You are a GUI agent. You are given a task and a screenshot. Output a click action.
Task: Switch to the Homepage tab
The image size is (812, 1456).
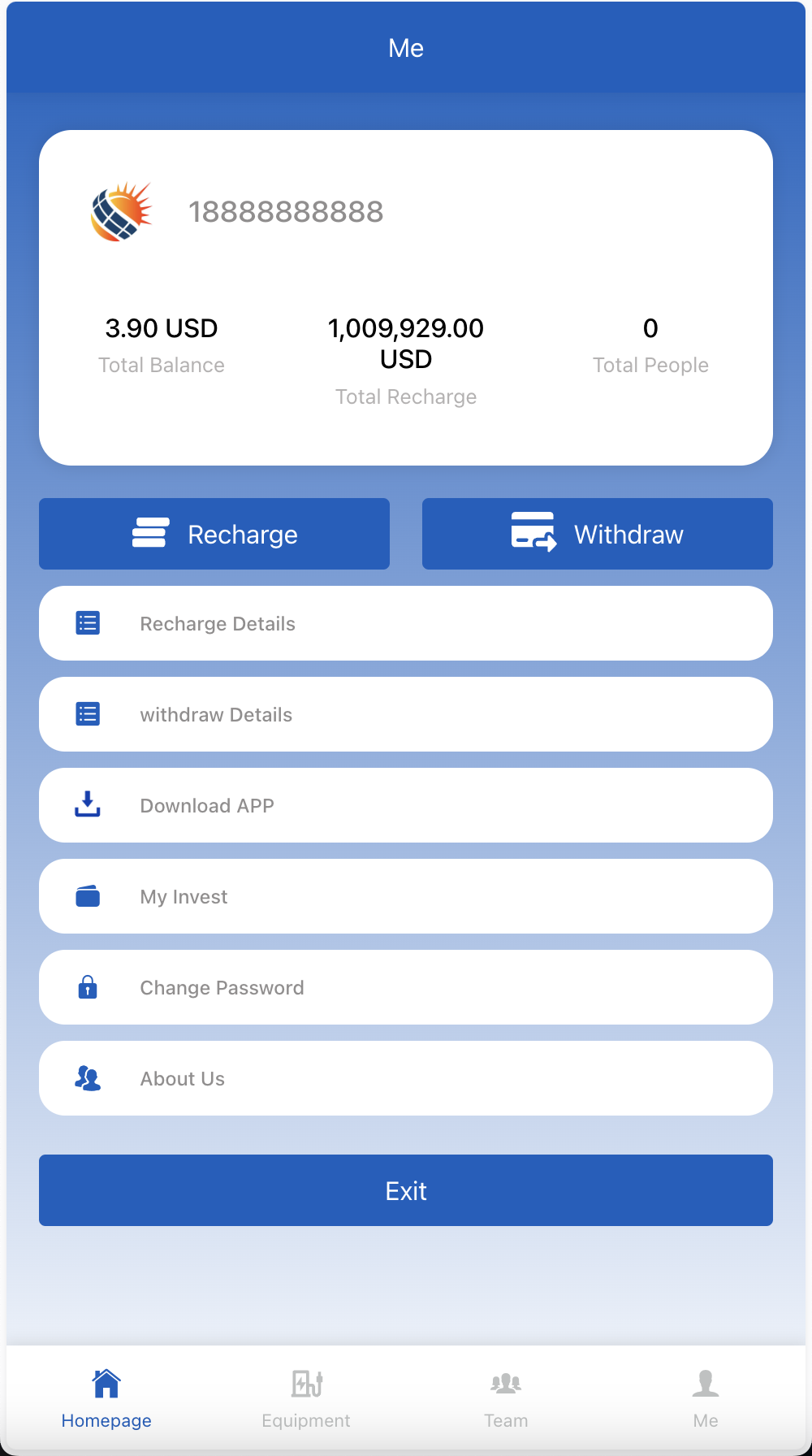click(x=106, y=1397)
